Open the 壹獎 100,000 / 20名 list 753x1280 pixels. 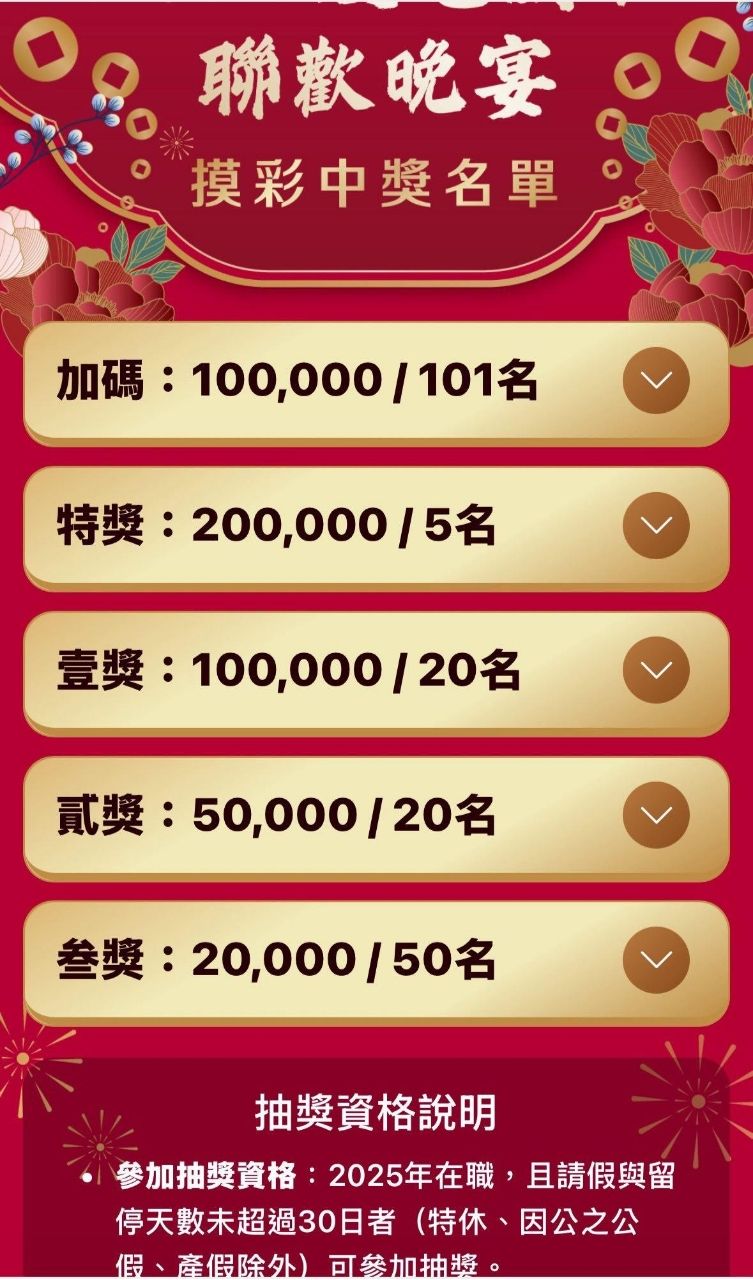[656, 671]
